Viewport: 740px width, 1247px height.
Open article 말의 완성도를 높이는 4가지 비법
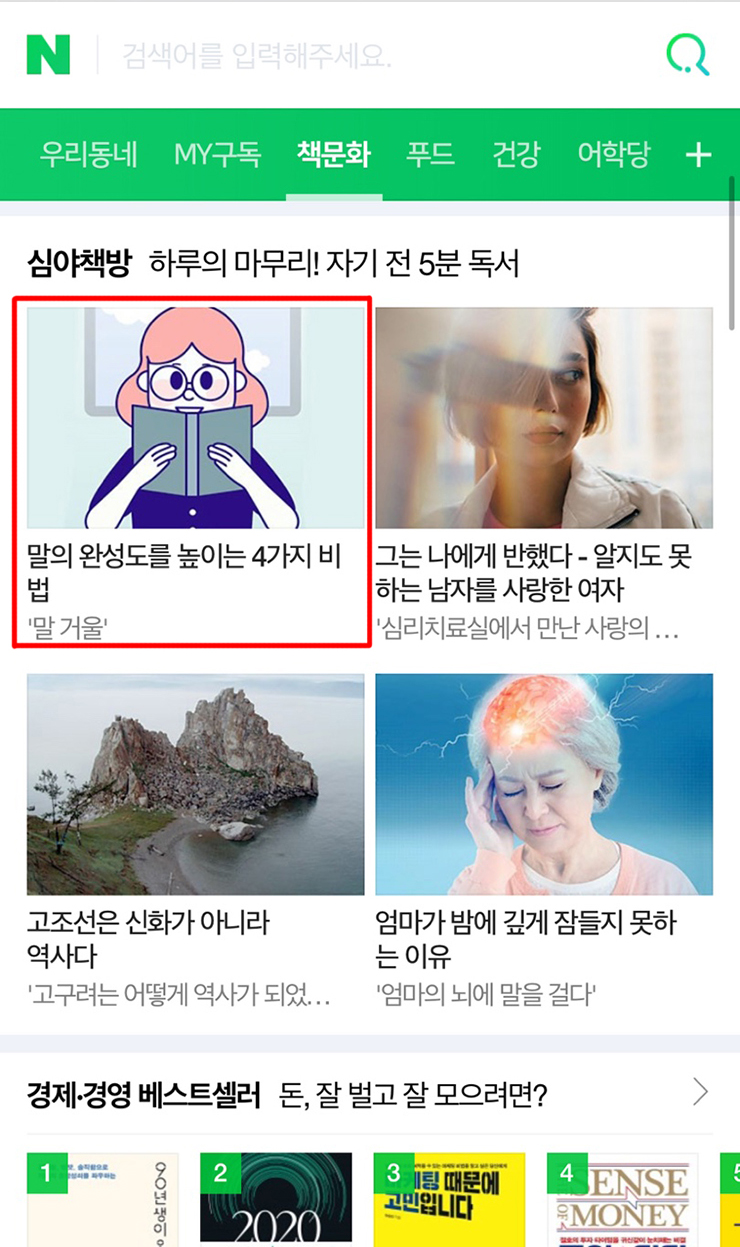[x=192, y=470]
